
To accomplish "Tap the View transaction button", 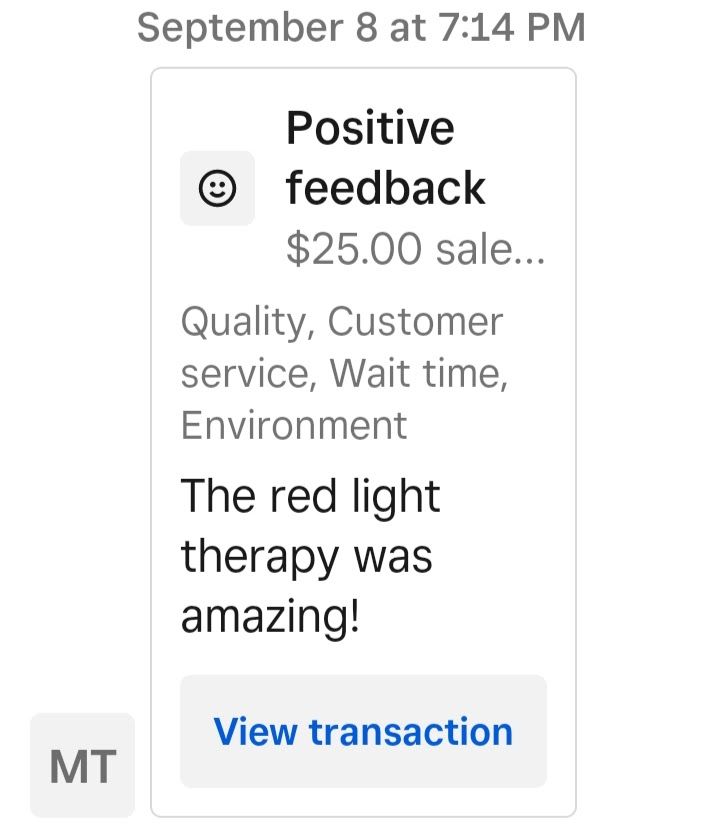I will tap(363, 731).
